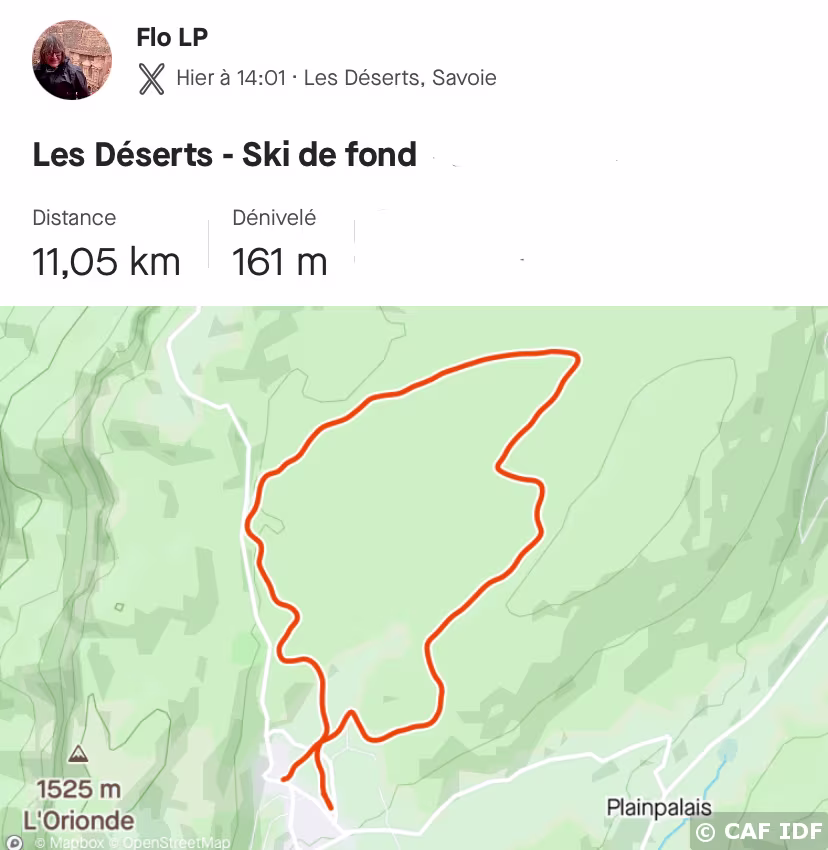Image resolution: width=828 pixels, height=850 pixels.
Task: Tap the Flo LP athlete name
Action: 172,38
